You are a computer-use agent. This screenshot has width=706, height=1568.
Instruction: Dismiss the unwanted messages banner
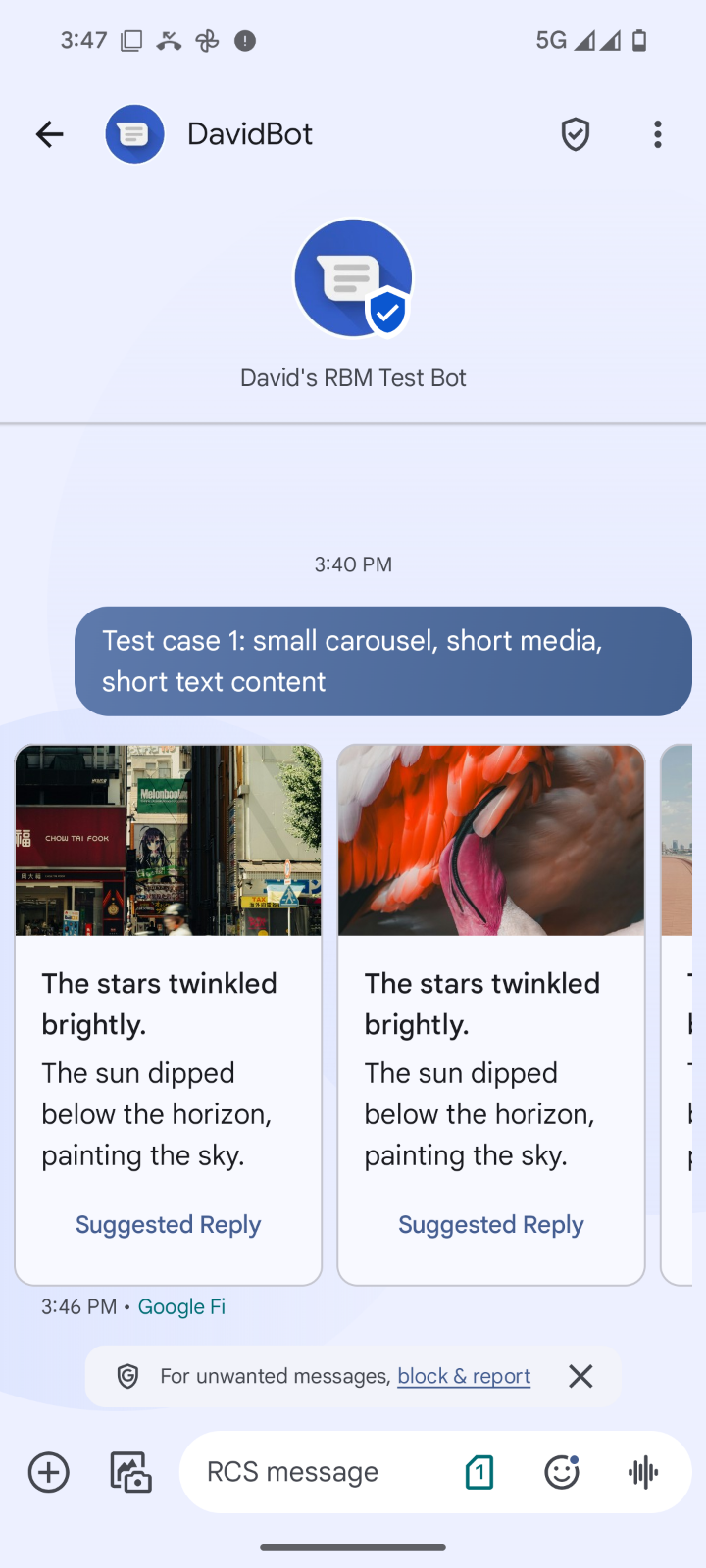click(x=580, y=1376)
